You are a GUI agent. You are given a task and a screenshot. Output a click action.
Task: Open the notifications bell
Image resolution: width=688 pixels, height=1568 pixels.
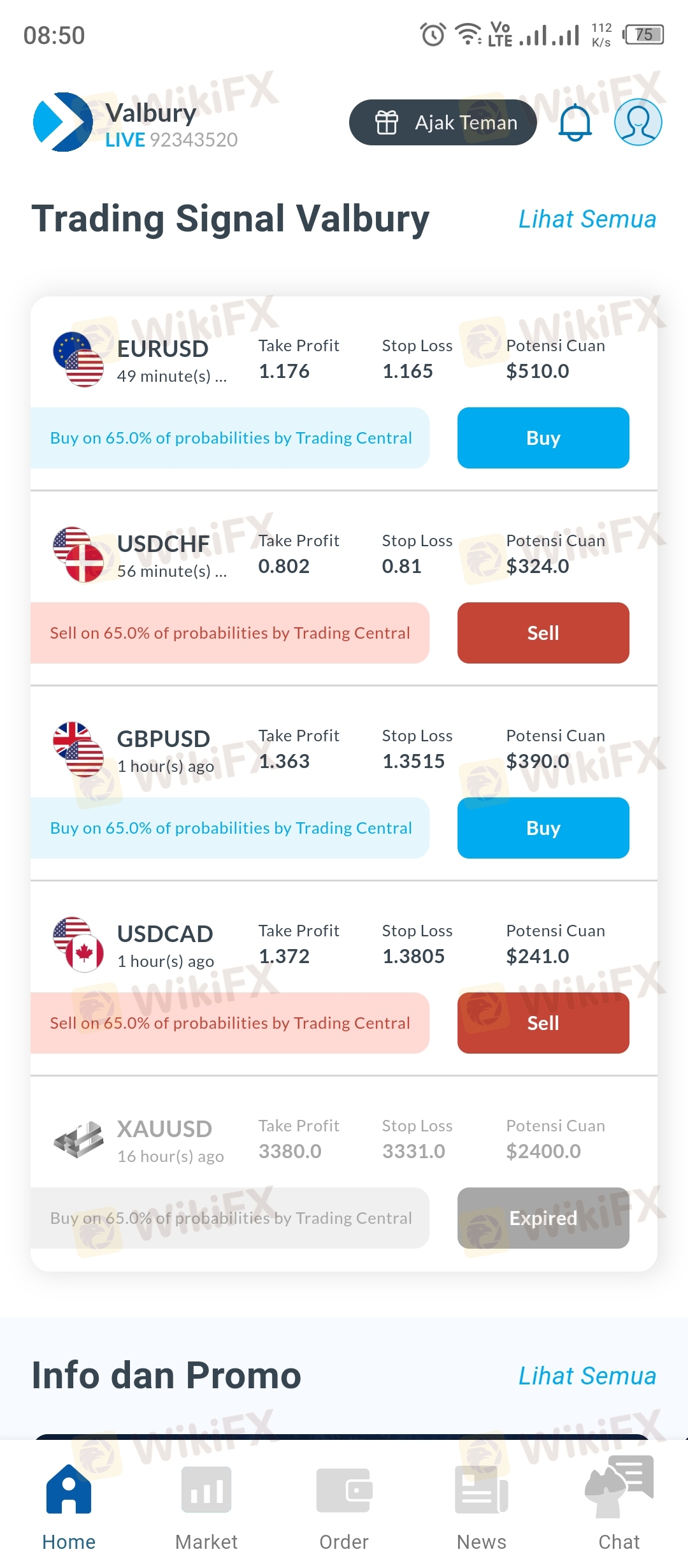click(x=575, y=122)
